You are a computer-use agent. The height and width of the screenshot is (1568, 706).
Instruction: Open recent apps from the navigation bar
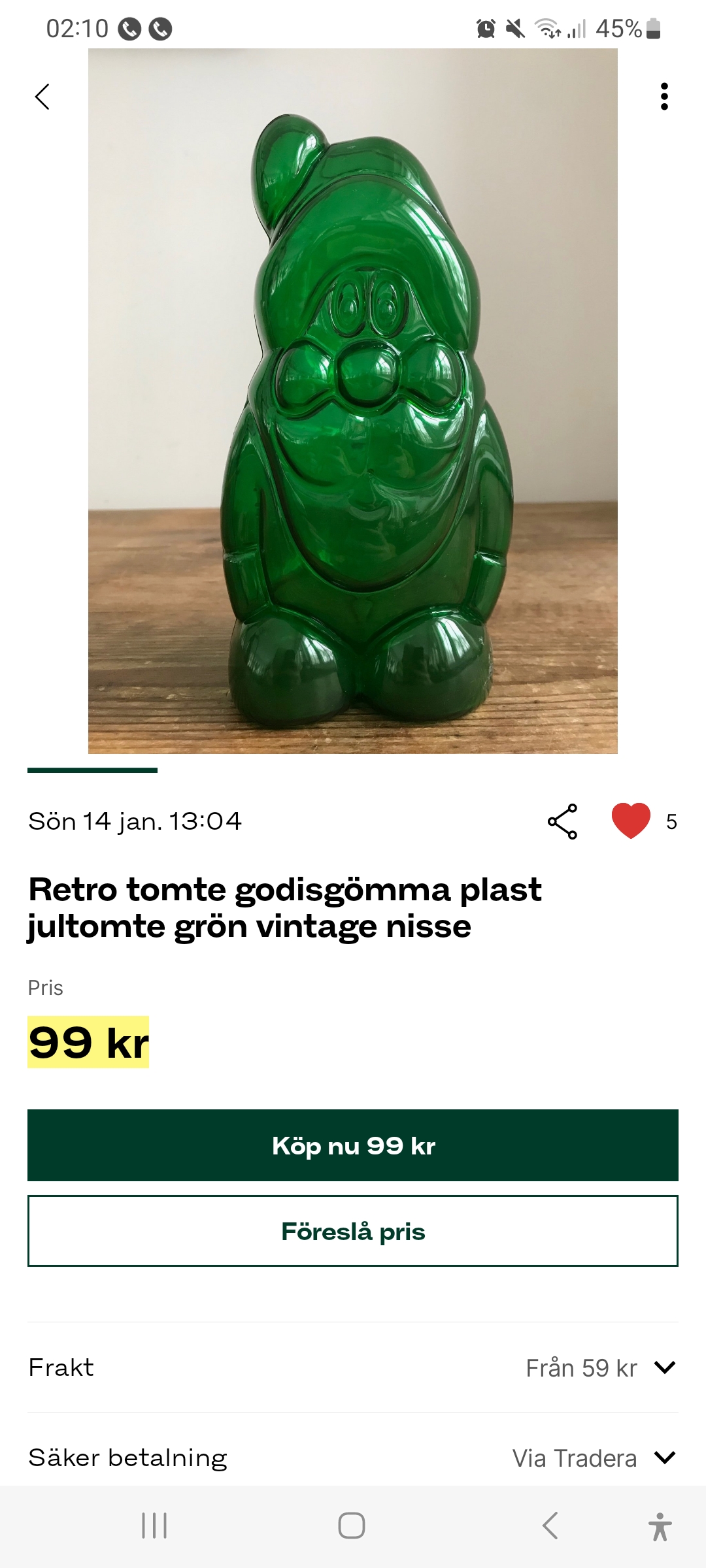[155, 1526]
